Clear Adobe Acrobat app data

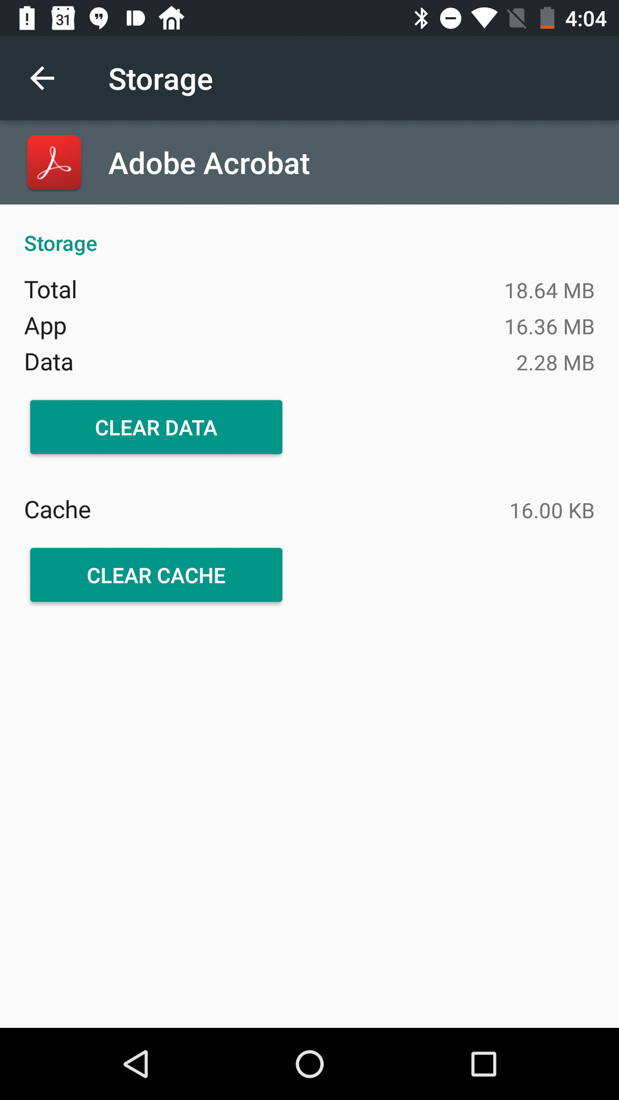(156, 427)
